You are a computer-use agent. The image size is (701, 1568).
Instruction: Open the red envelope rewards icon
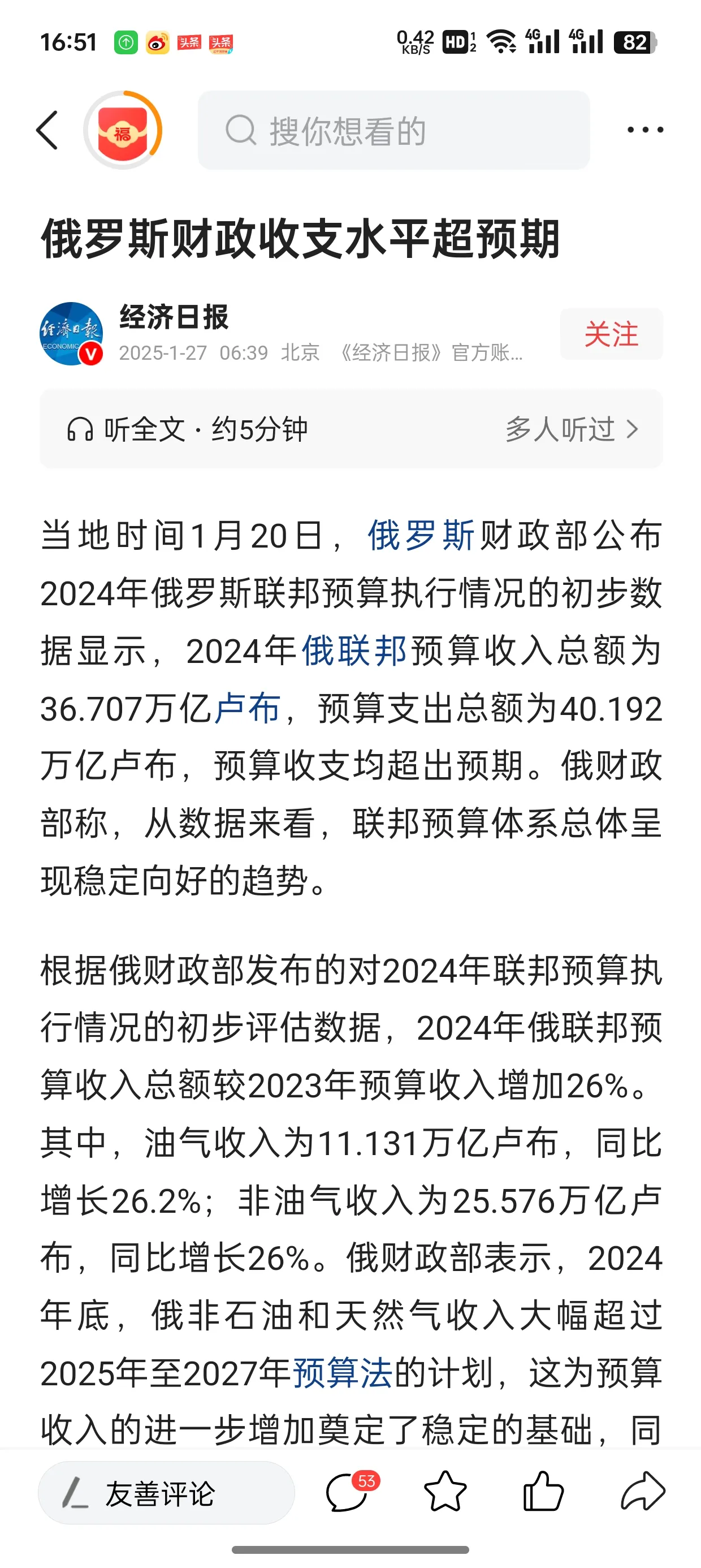coord(124,130)
